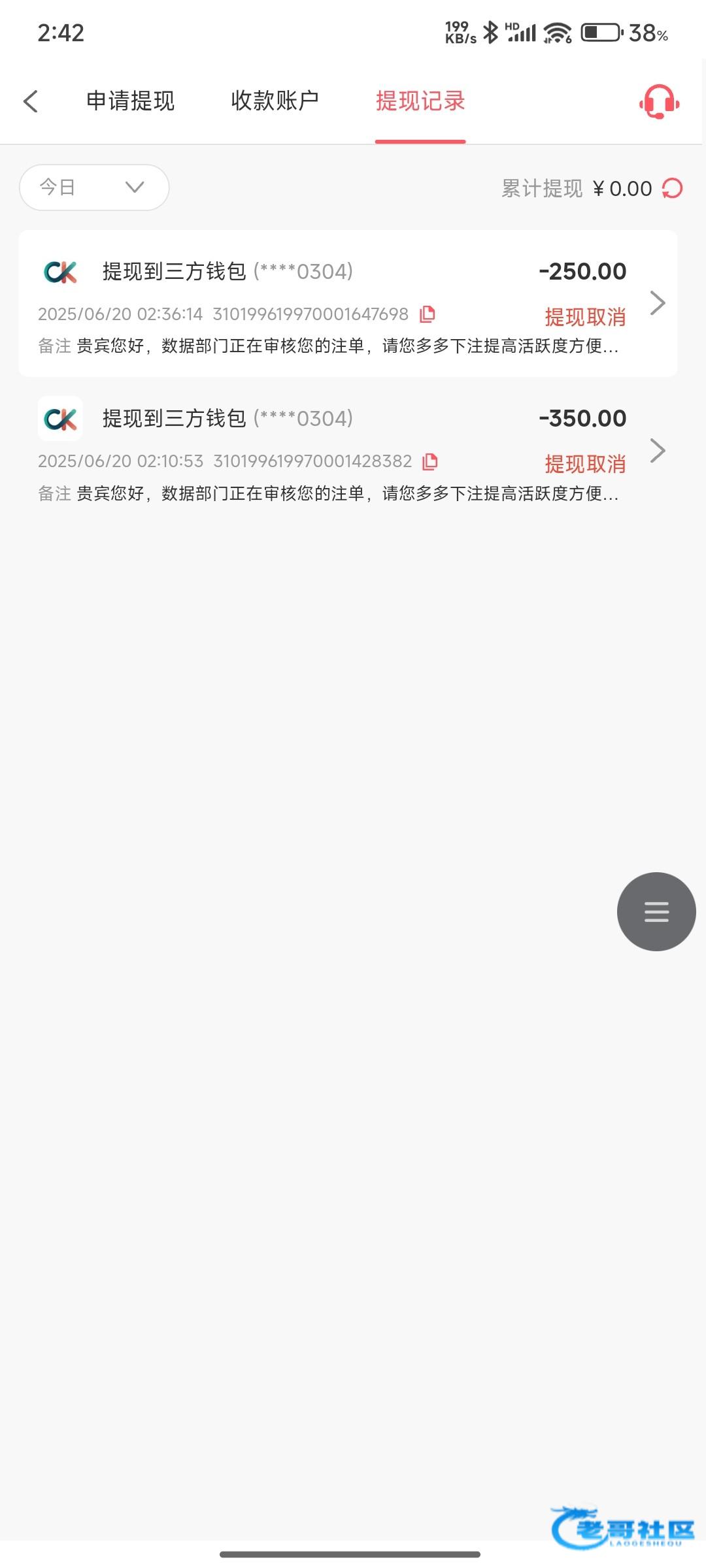706x1568 pixels.
Task: Open the floating gray menu button
Action: click(656, 911)
